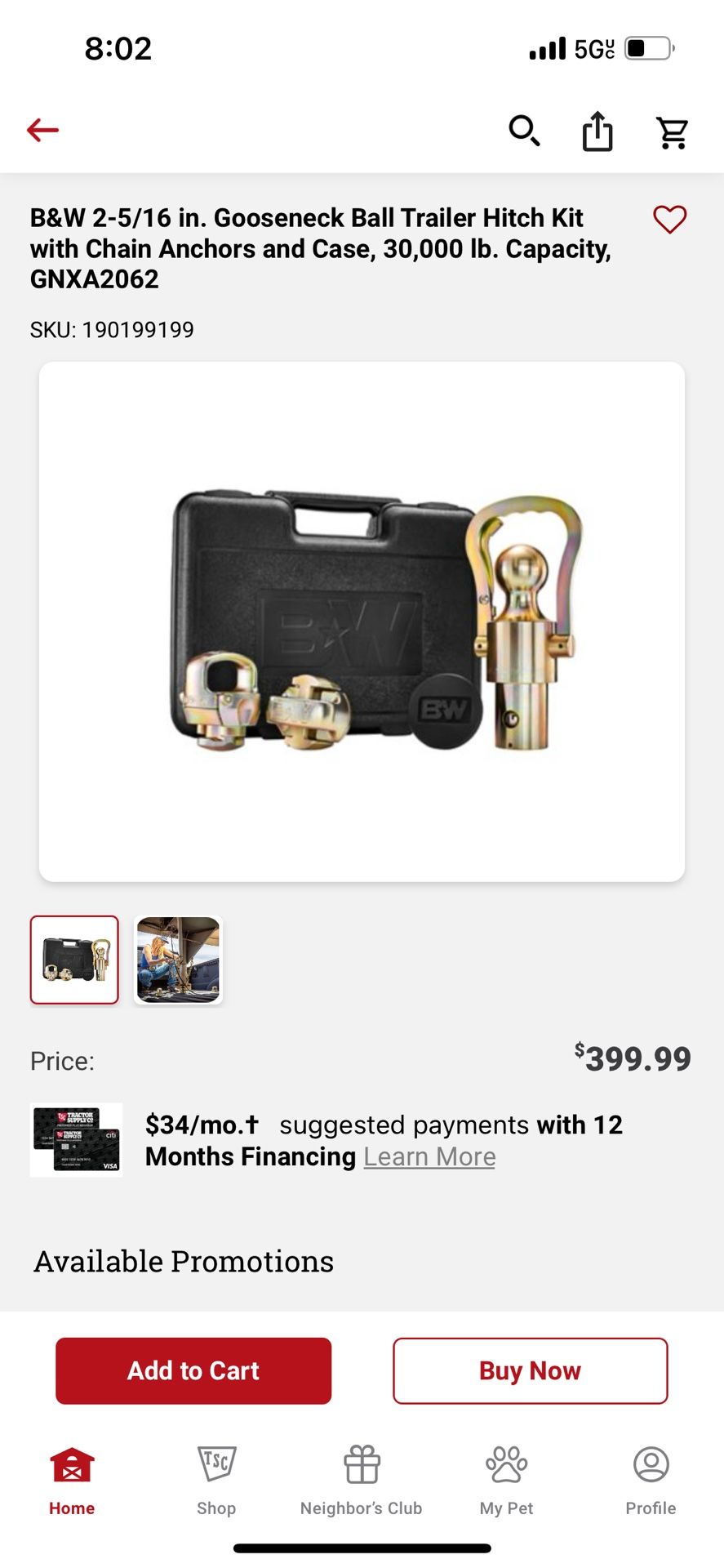Share this hitch kit product
Viewport: 724px width, 1568px height.
point(597,131)
